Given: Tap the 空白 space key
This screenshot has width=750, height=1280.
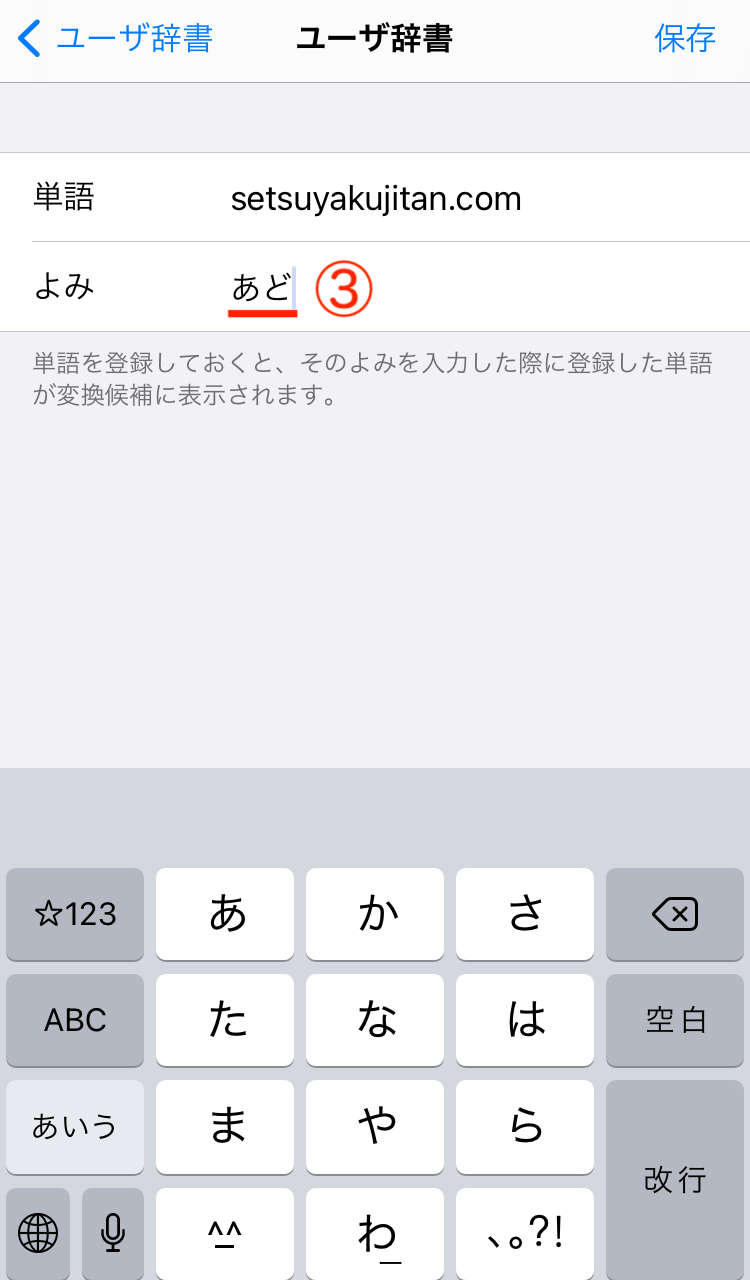Looking at the screenshot, I should coord(674,1020).
